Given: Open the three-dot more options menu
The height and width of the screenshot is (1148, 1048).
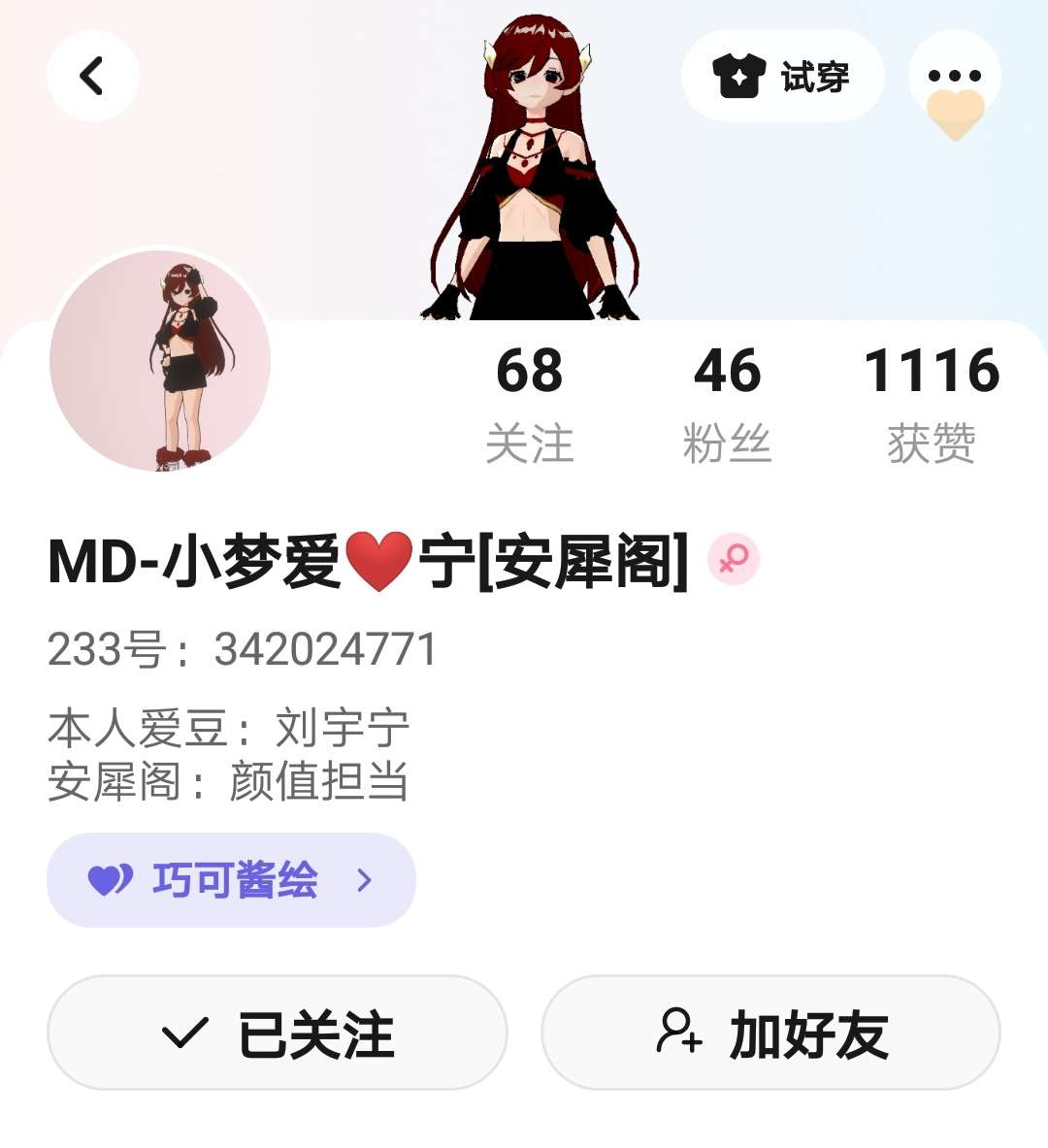Looking at the screenshot, I should pyautogui.click(x=954, y=76).
